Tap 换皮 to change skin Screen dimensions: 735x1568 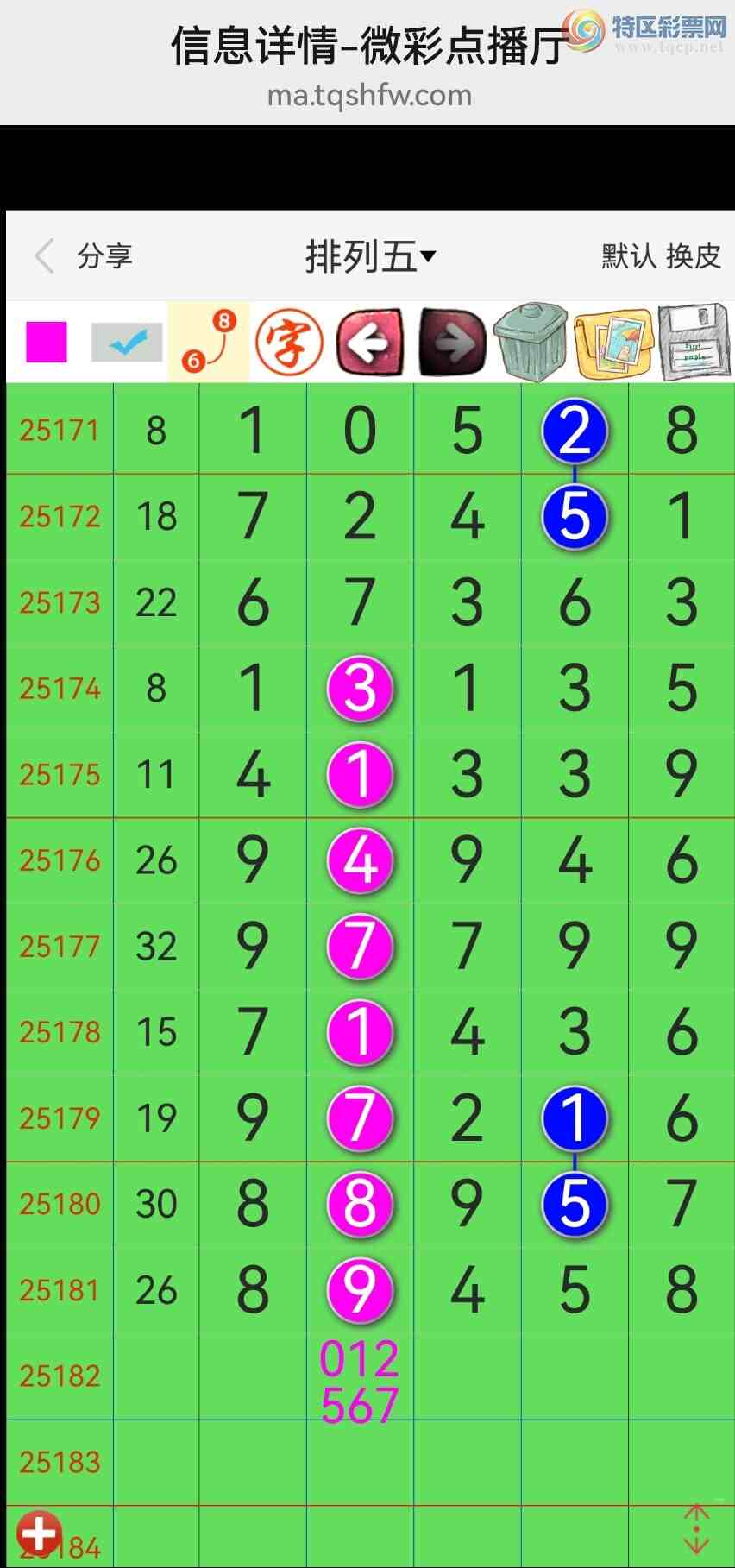coord(694,256)
